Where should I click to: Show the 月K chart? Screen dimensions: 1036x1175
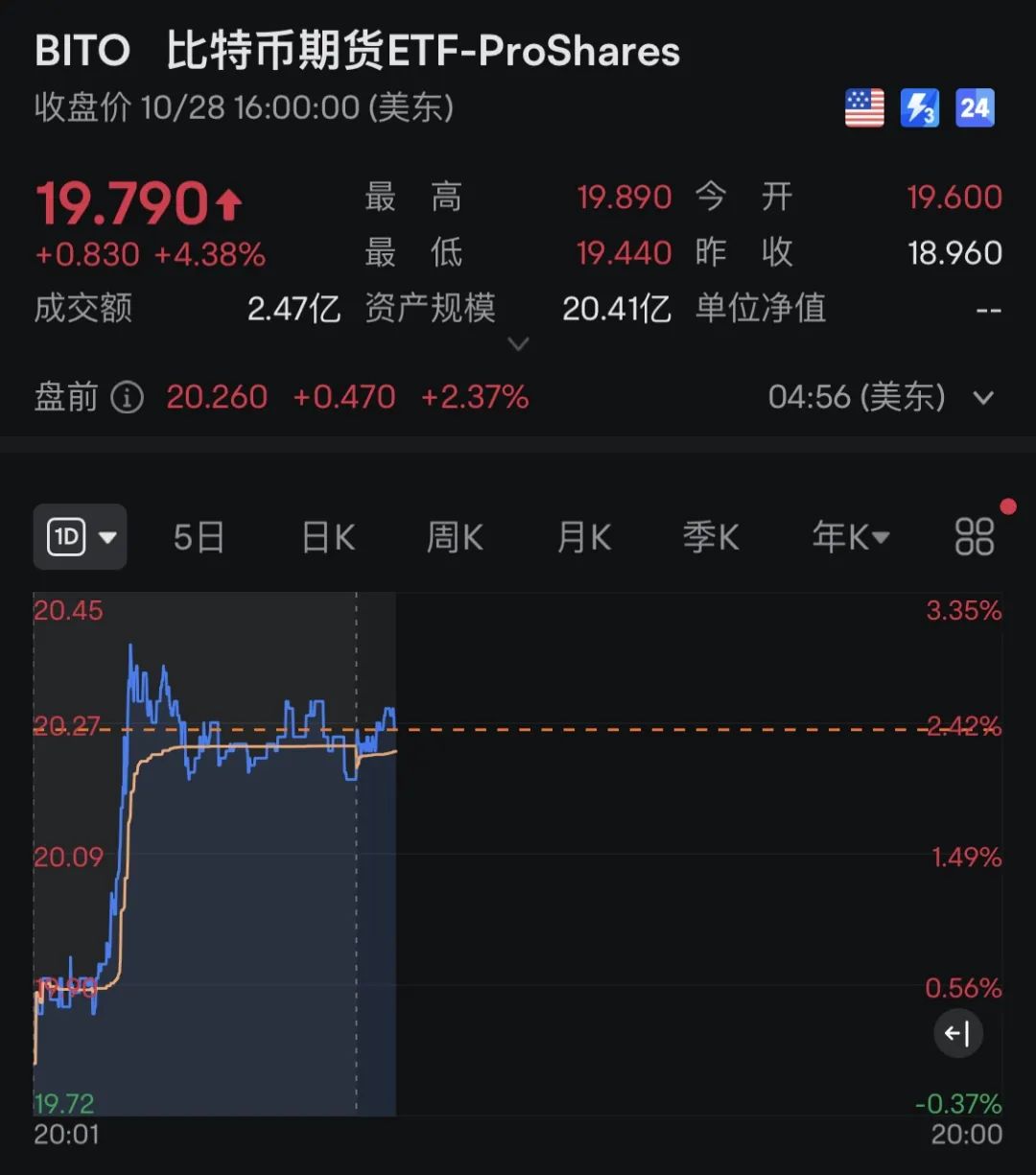pyautogui.click(x=584, y=537)
